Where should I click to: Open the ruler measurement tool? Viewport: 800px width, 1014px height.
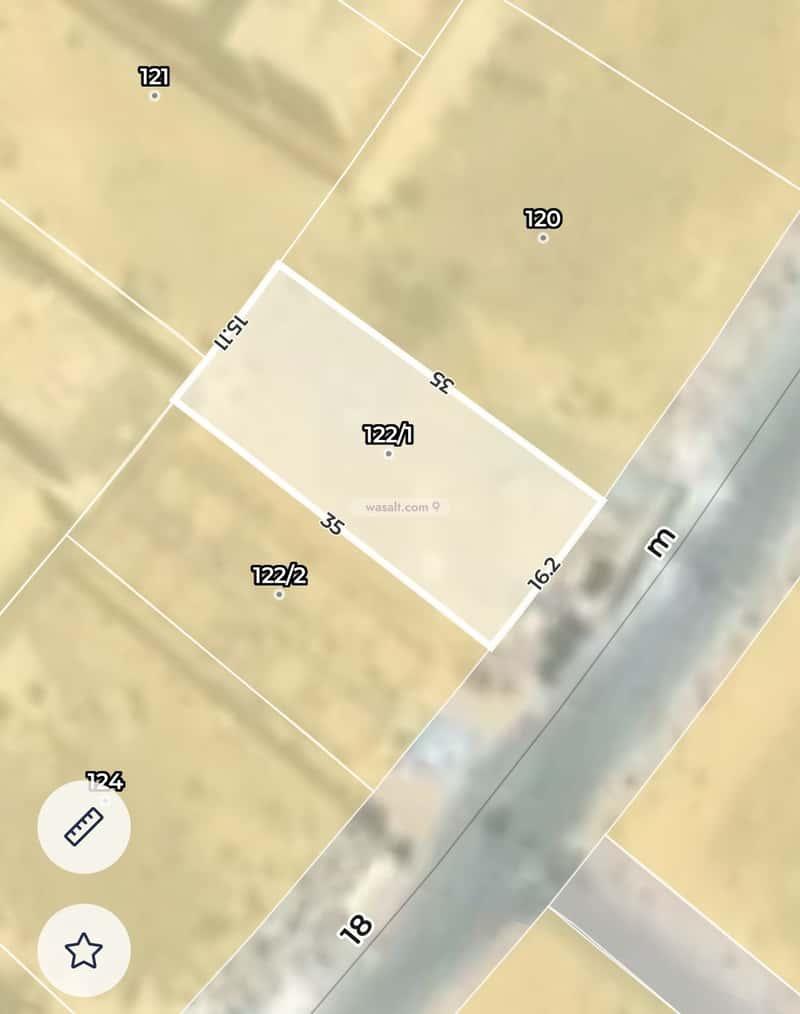tap(84, 827)
